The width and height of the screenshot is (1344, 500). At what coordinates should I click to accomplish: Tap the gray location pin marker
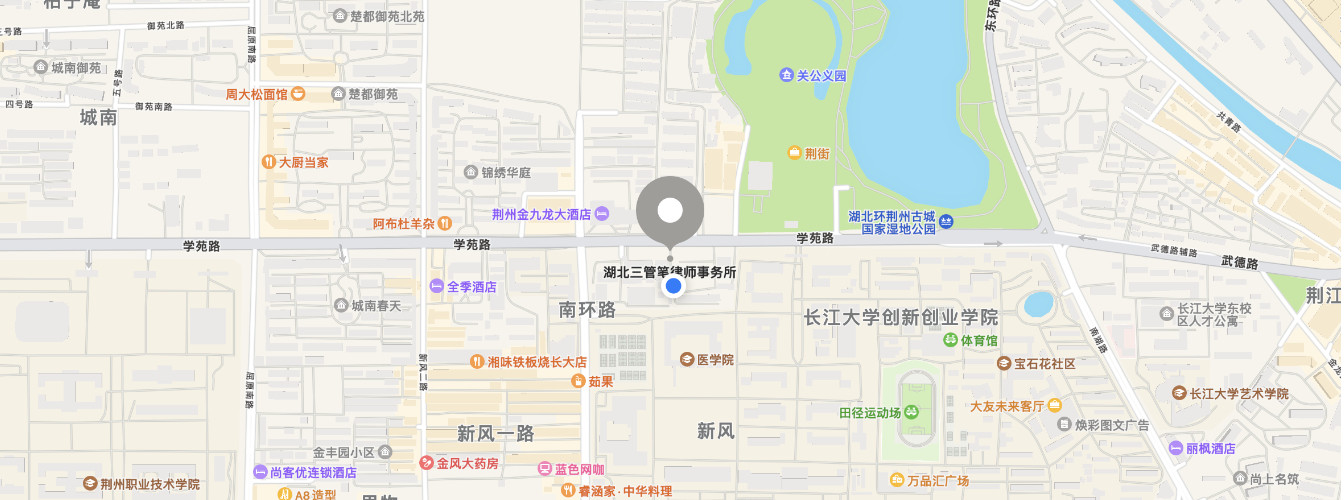click(670, 211)
